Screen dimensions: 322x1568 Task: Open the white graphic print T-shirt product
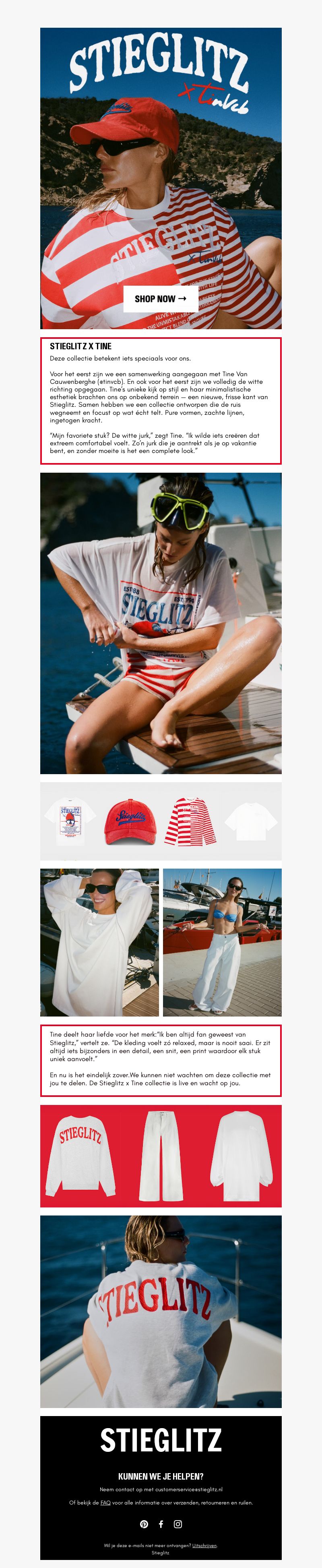(x=70, y=822)
